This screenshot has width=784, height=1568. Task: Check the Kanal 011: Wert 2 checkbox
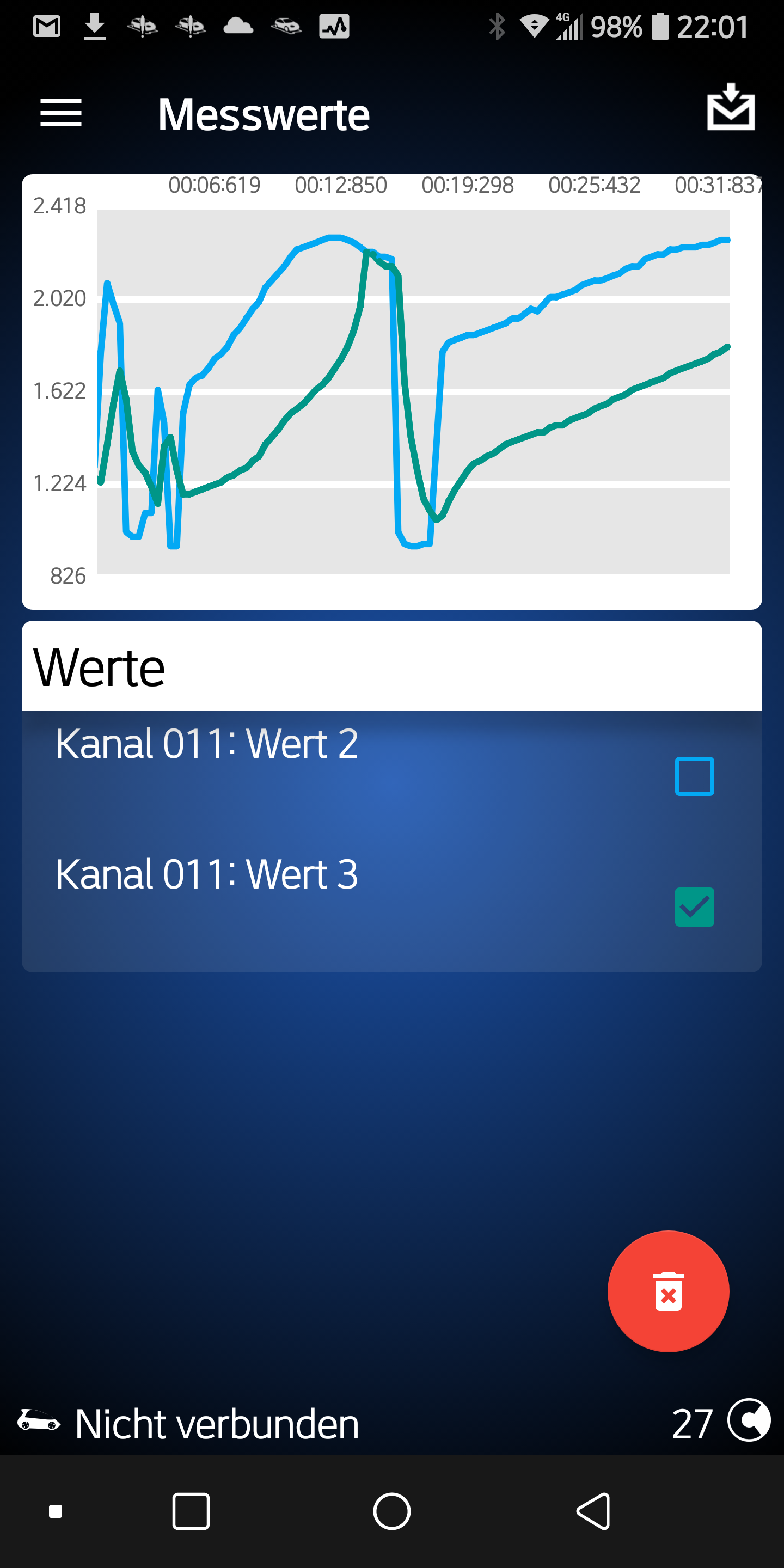tap(694, 776)
